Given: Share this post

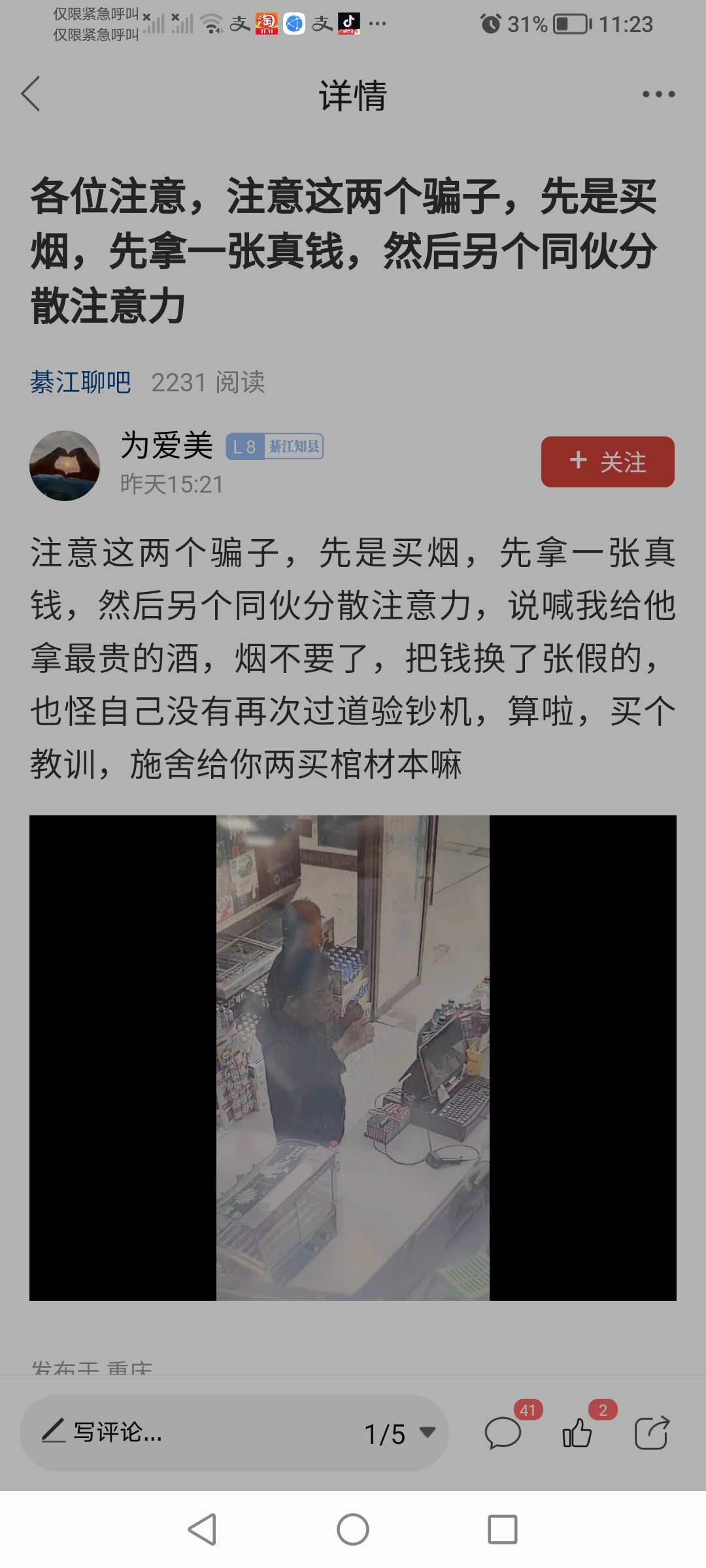Looking at the screenshot, I should (651, 1434).
